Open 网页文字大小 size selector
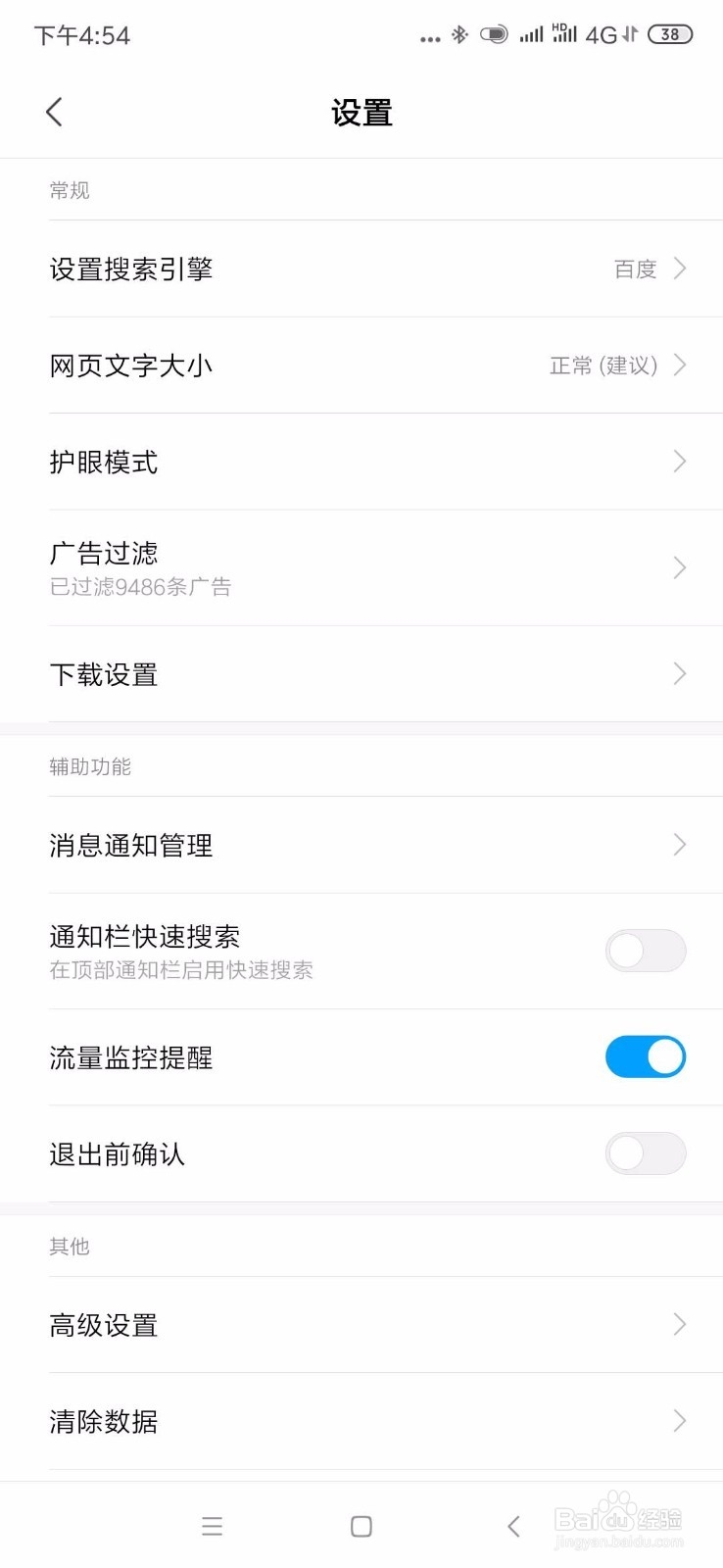 pos(361,365)
